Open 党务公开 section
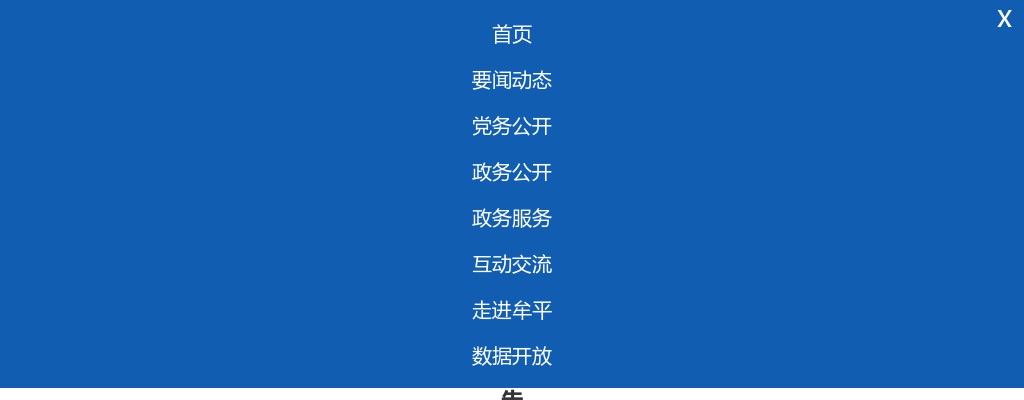Screen dimensions: 1024x400 tap(512, 127)
